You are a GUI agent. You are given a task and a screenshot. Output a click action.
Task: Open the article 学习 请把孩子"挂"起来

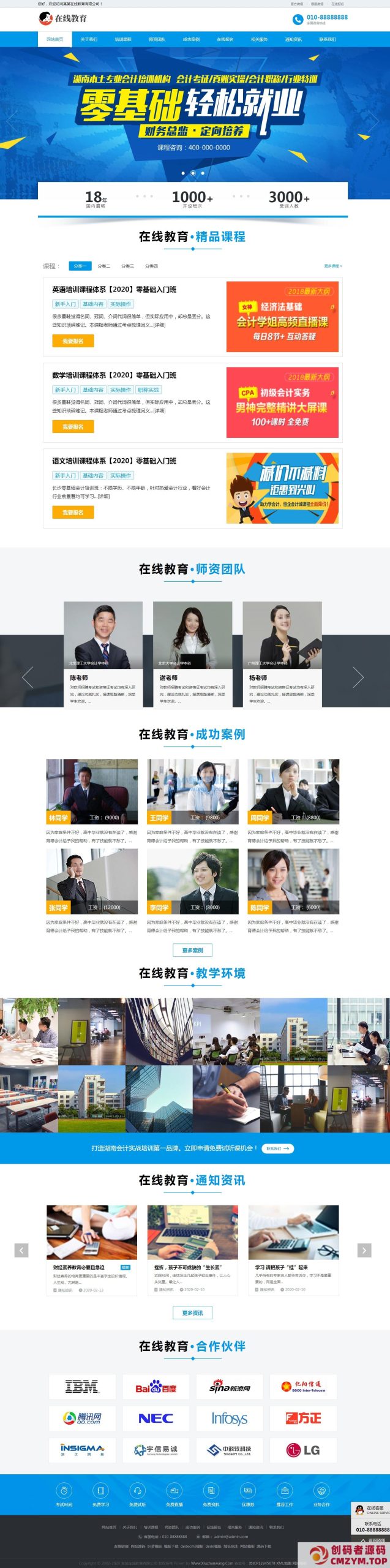click(x=282, y=1267)
